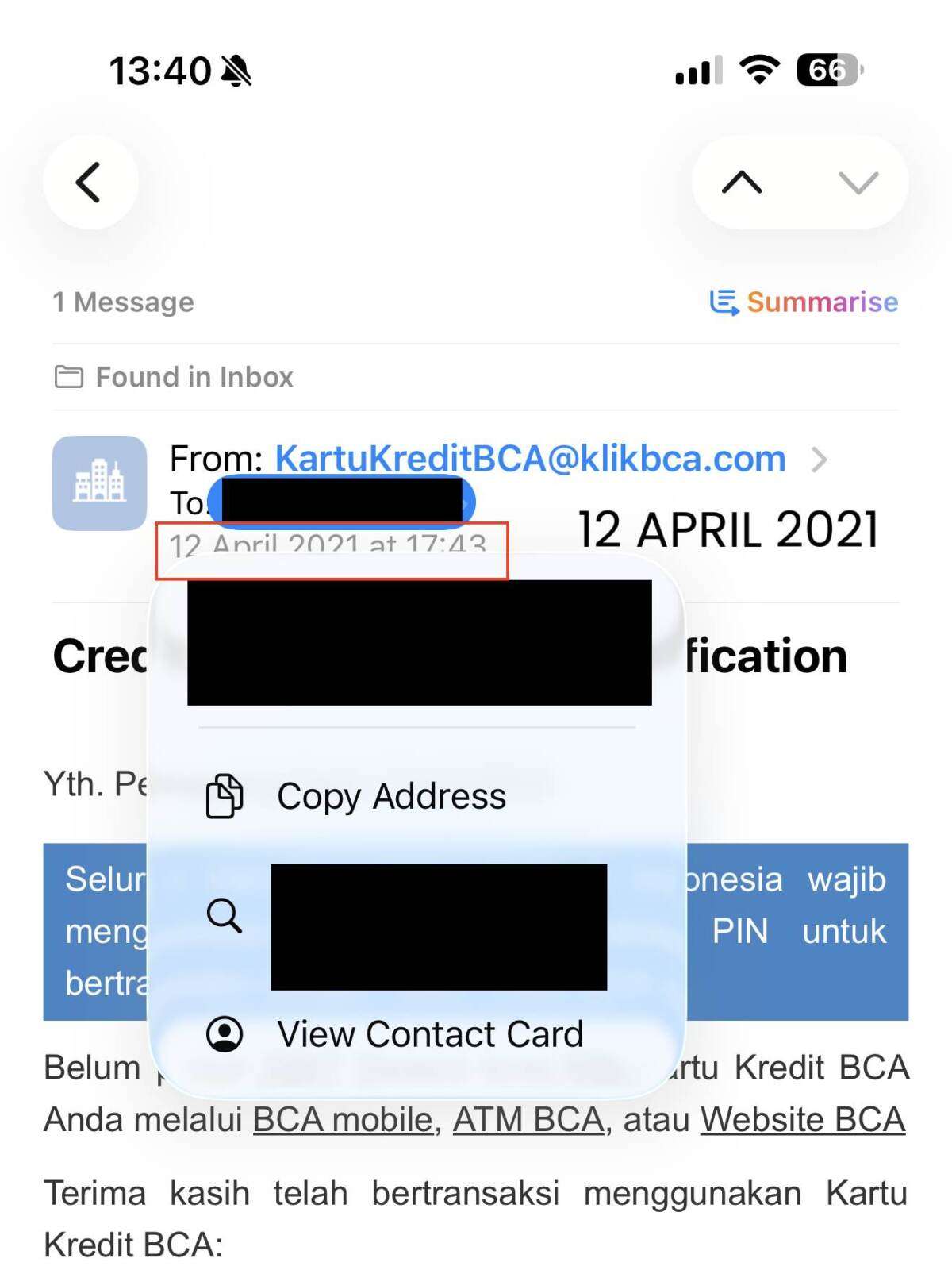
Task: Select Copy Address in the popup
Action: click(x=390, y=796)
